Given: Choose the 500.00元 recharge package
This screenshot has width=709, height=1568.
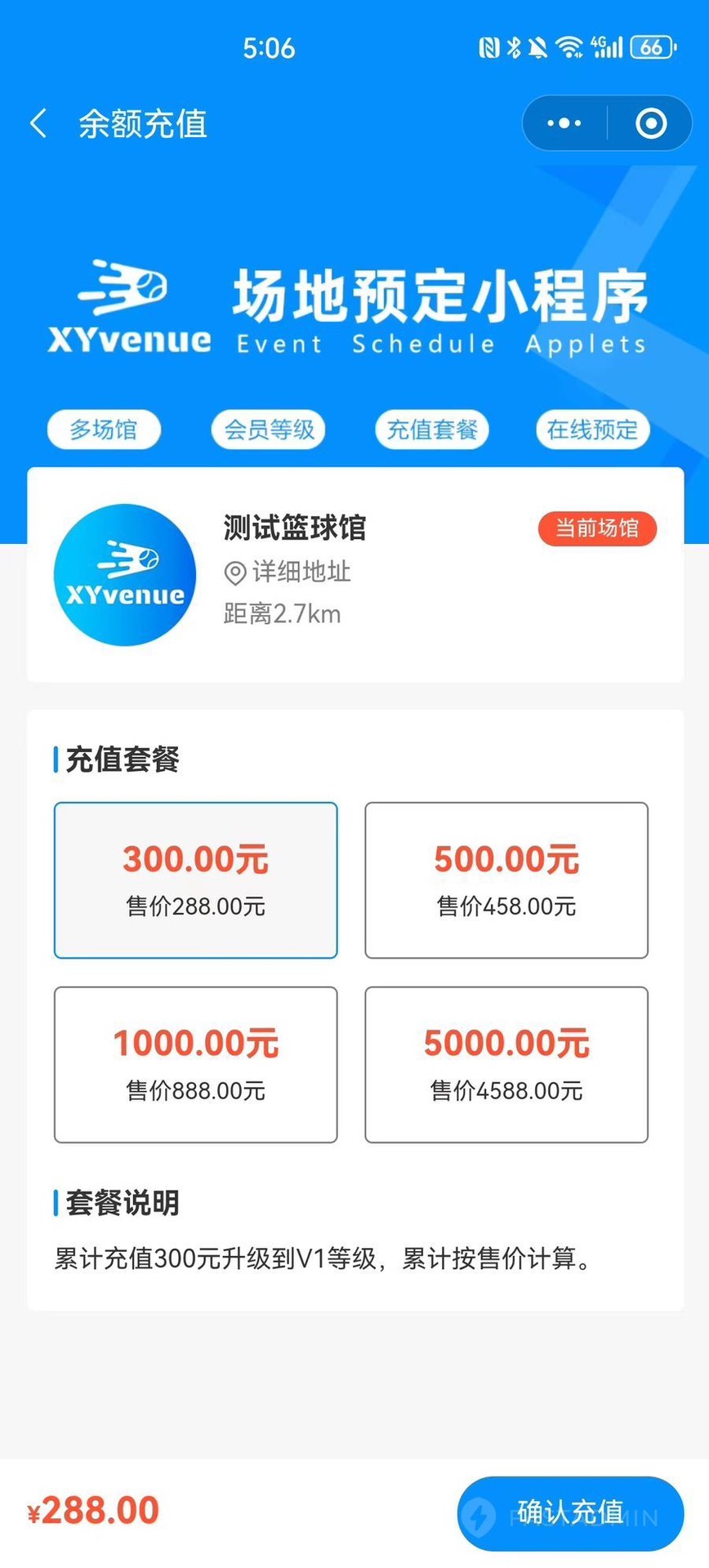Looking at the screenshot, I should [506, 880].
